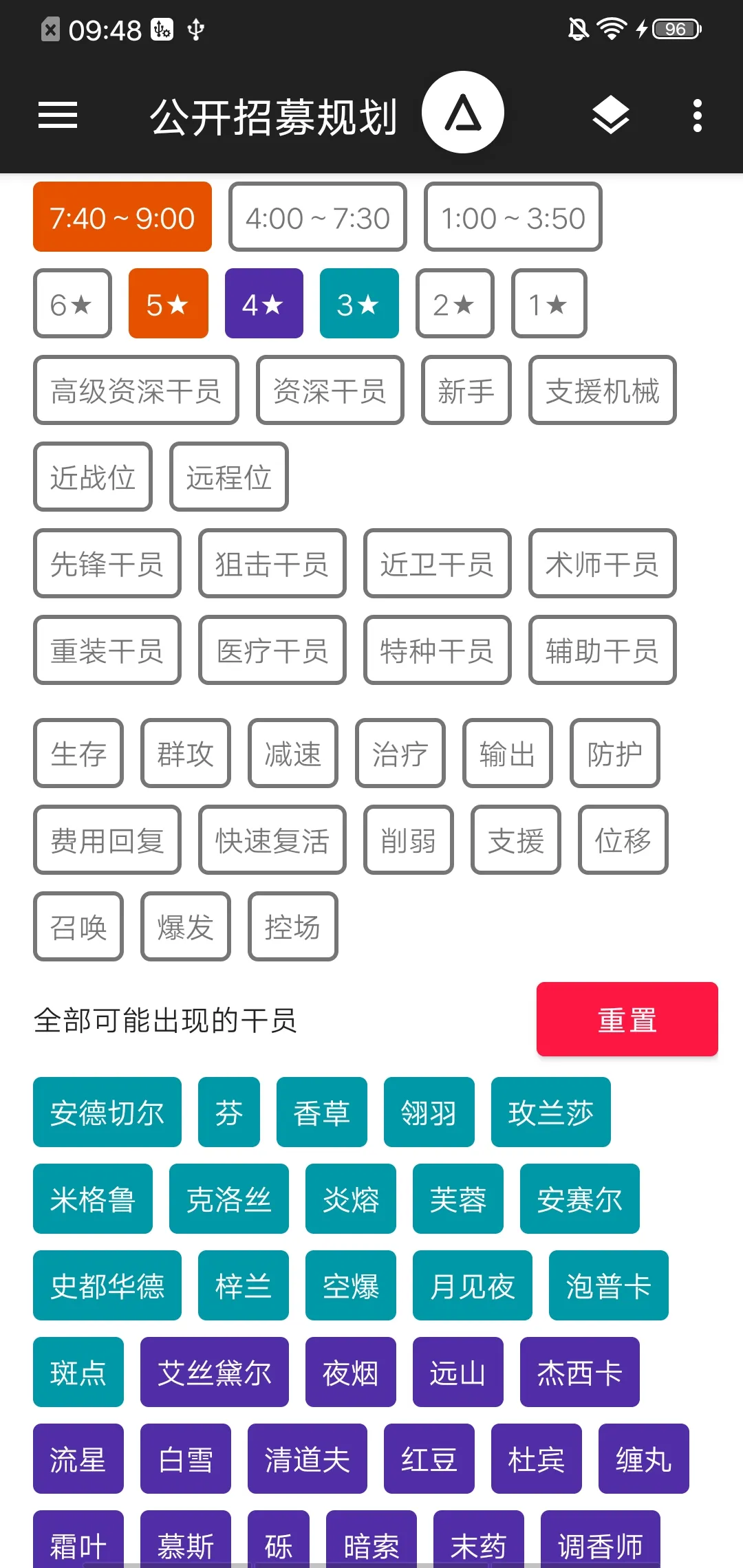Enable the 6★ rarity filter

click(72, 304)
